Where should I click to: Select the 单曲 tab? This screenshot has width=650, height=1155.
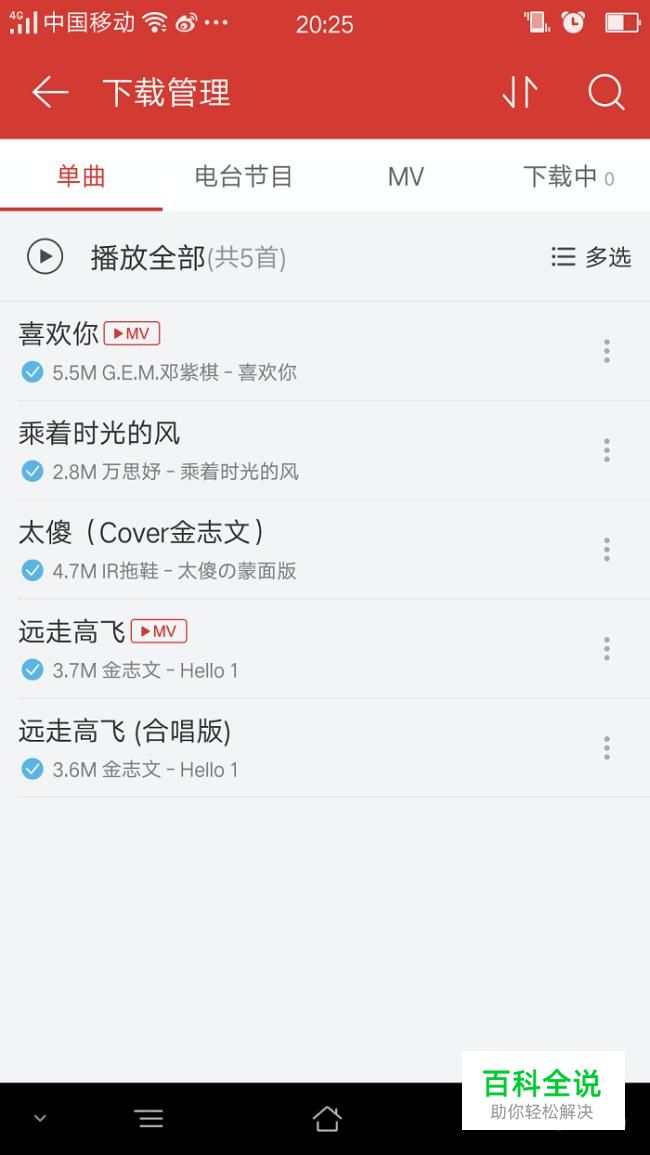(81, 177)
